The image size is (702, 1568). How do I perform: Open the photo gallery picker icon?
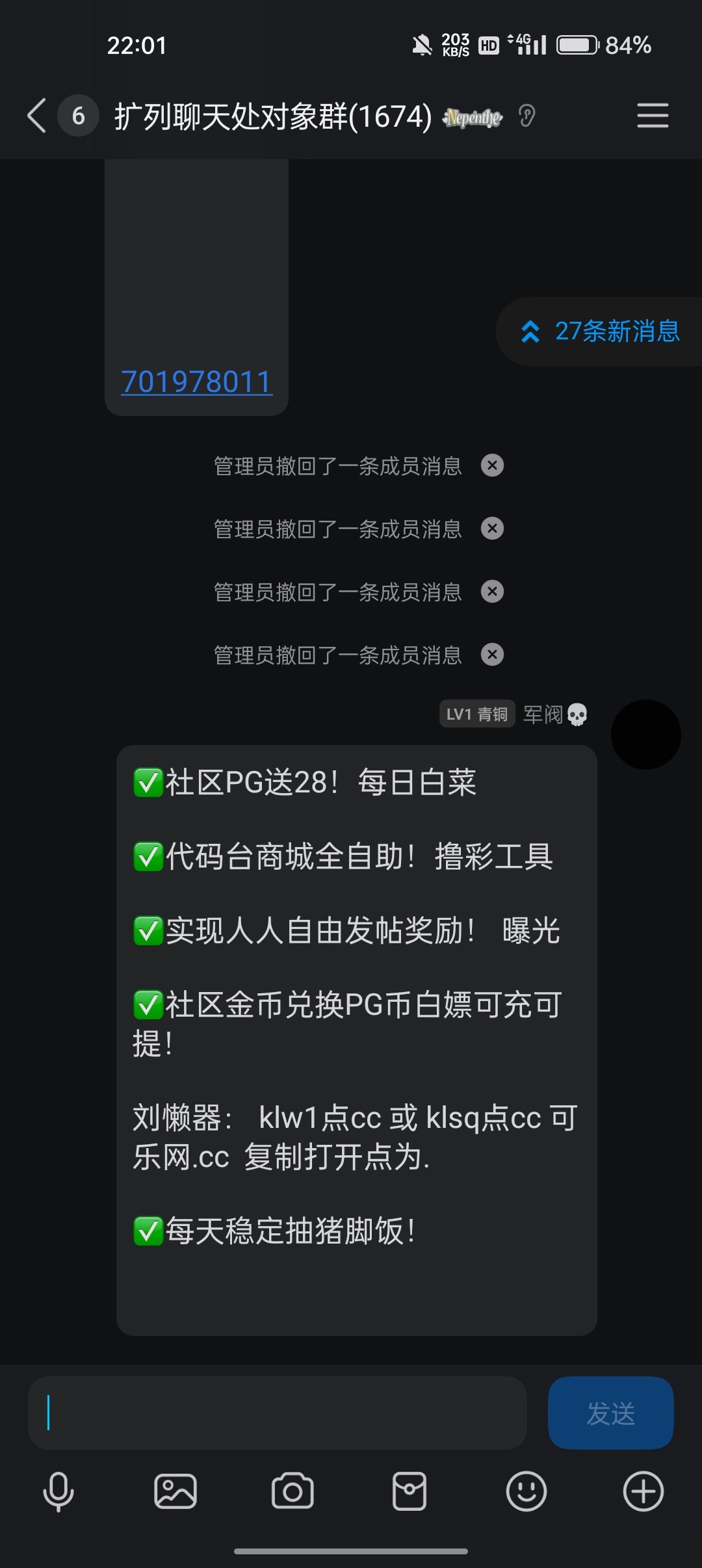coord(175,1492)
